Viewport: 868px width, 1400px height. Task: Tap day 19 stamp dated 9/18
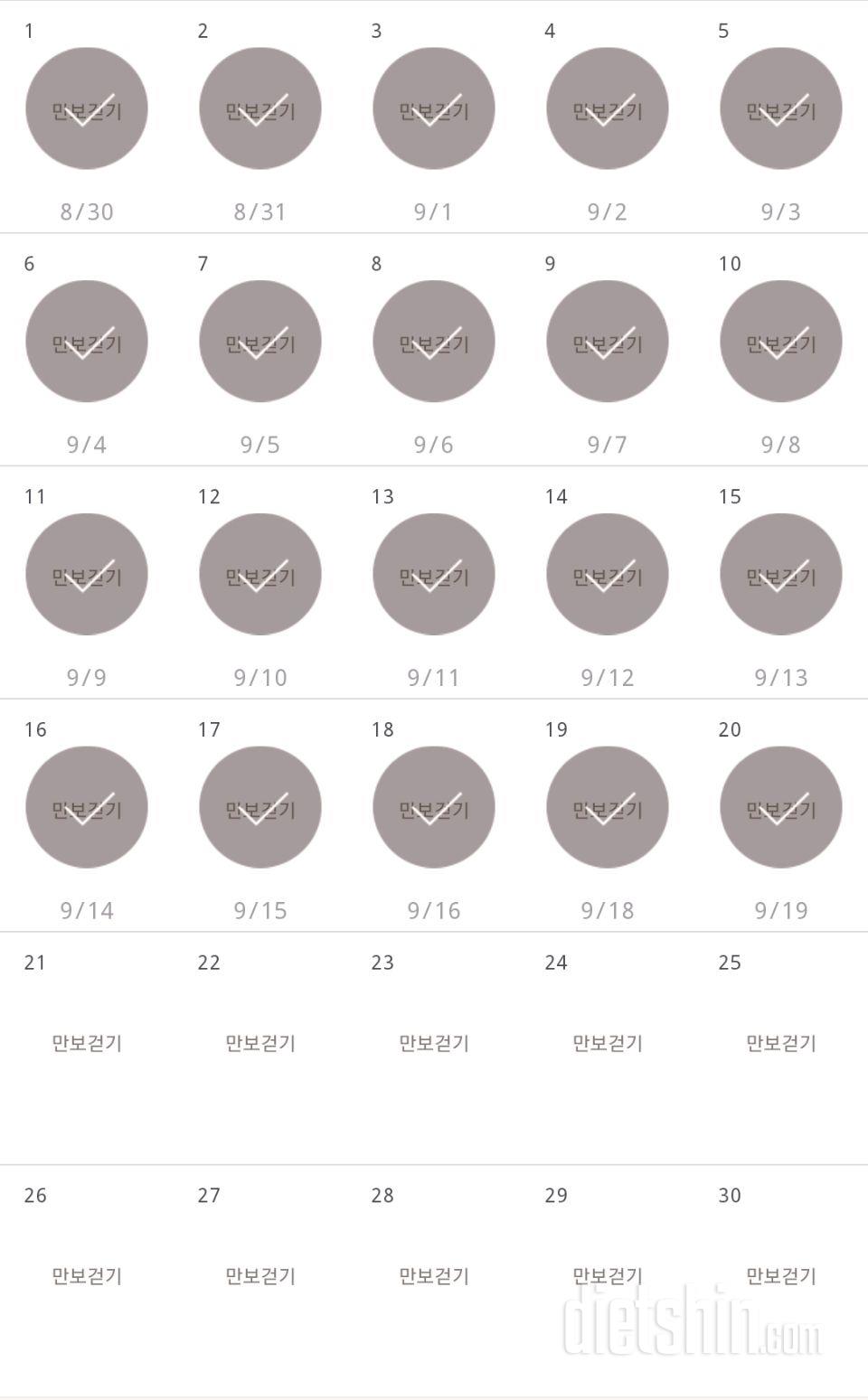(x=608, y=808)
